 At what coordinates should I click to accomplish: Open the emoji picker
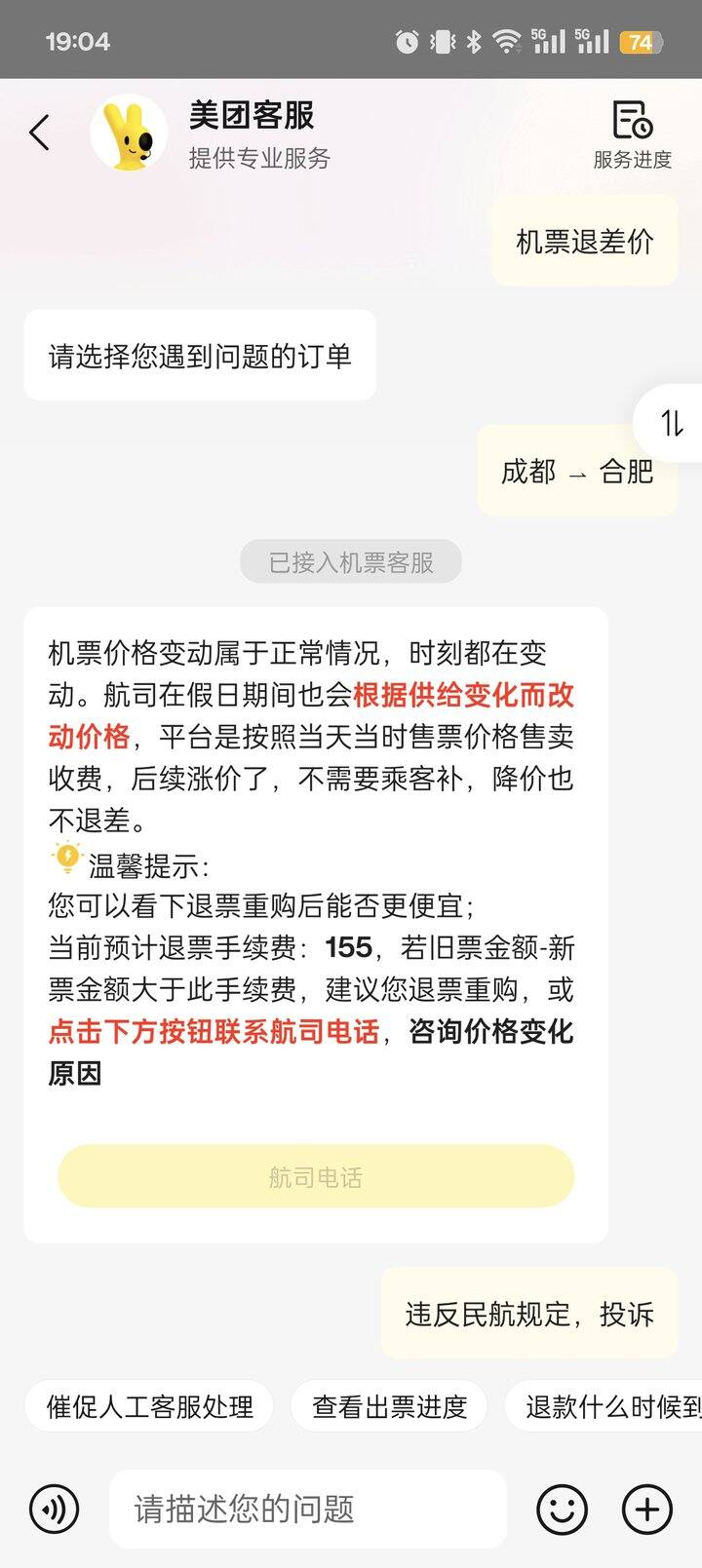[563, 1510]
